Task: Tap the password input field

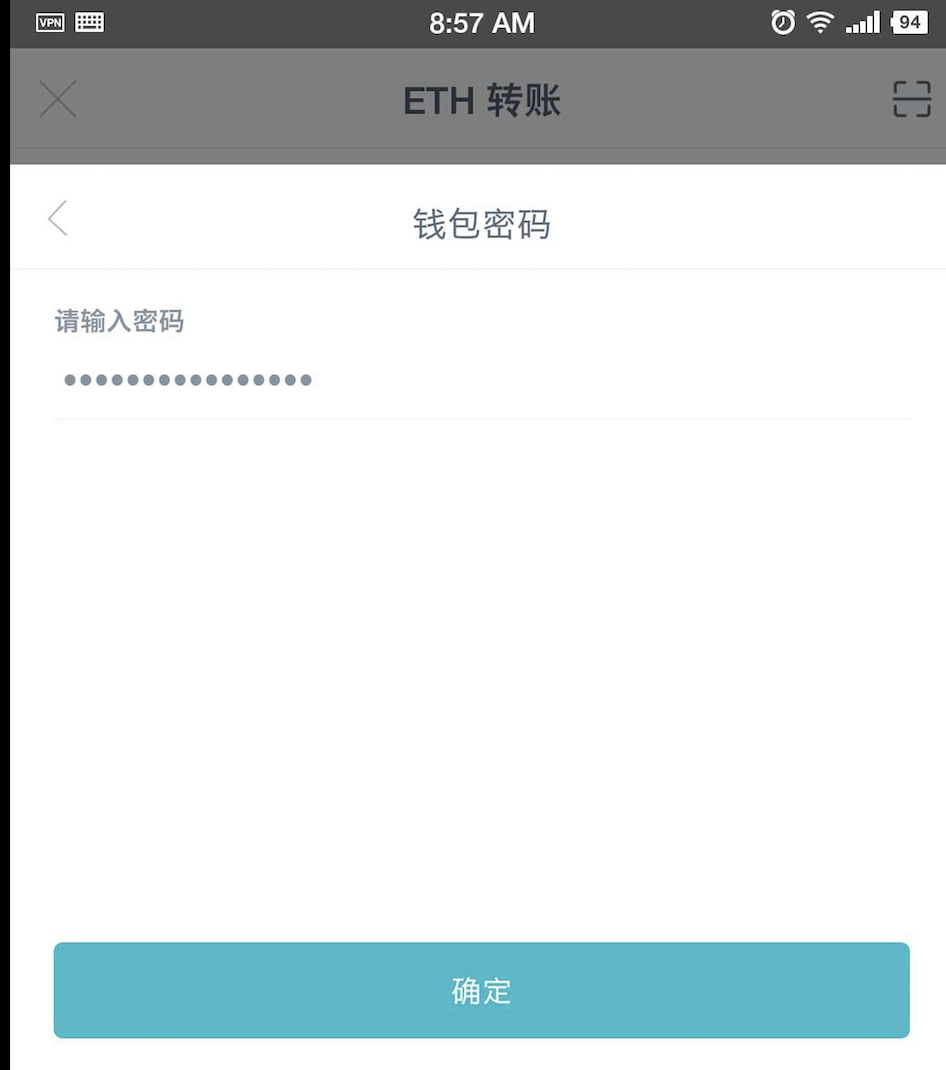Action: coord(480,380)
